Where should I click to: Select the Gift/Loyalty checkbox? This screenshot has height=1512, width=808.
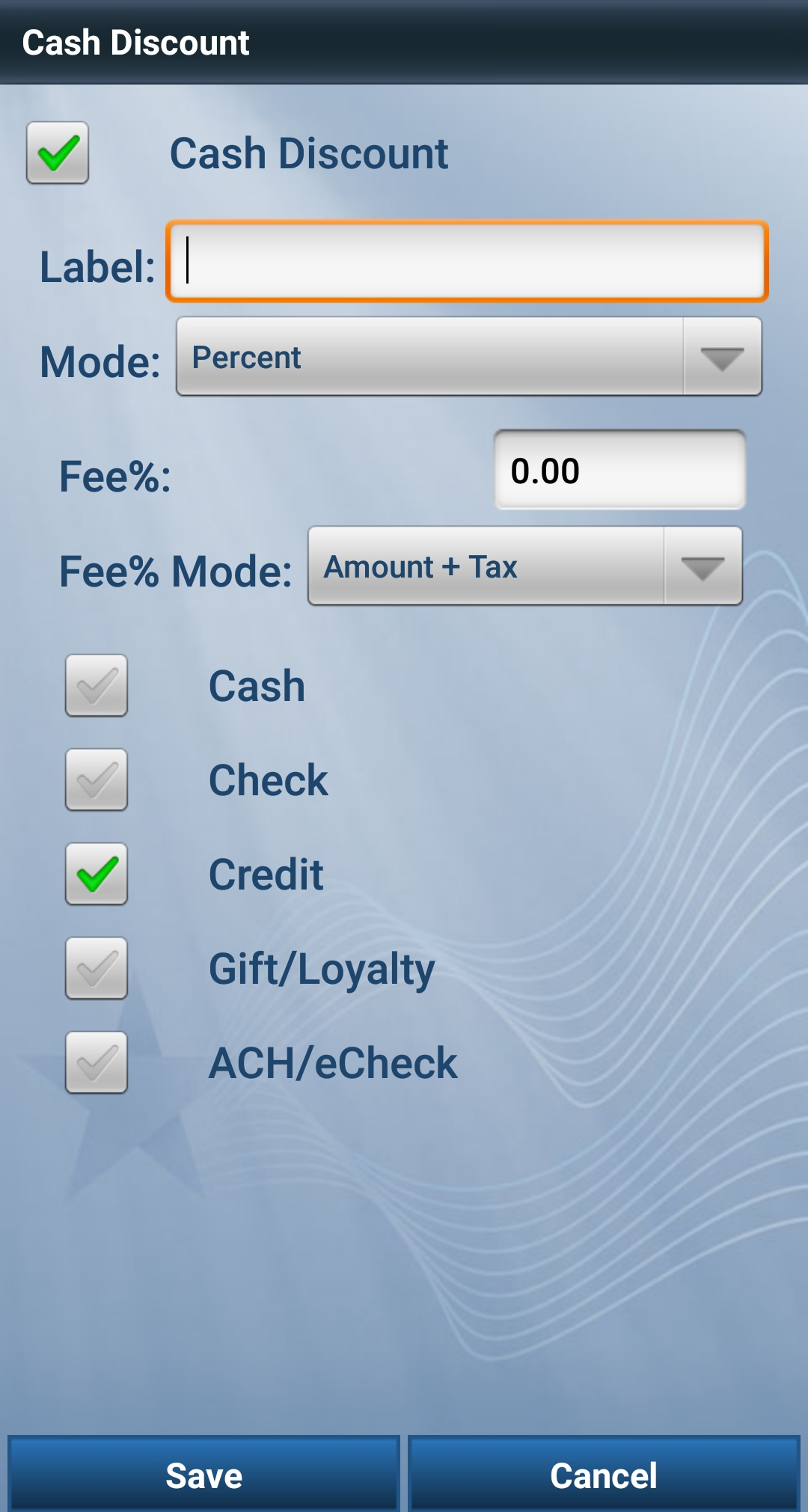[97, 968]
